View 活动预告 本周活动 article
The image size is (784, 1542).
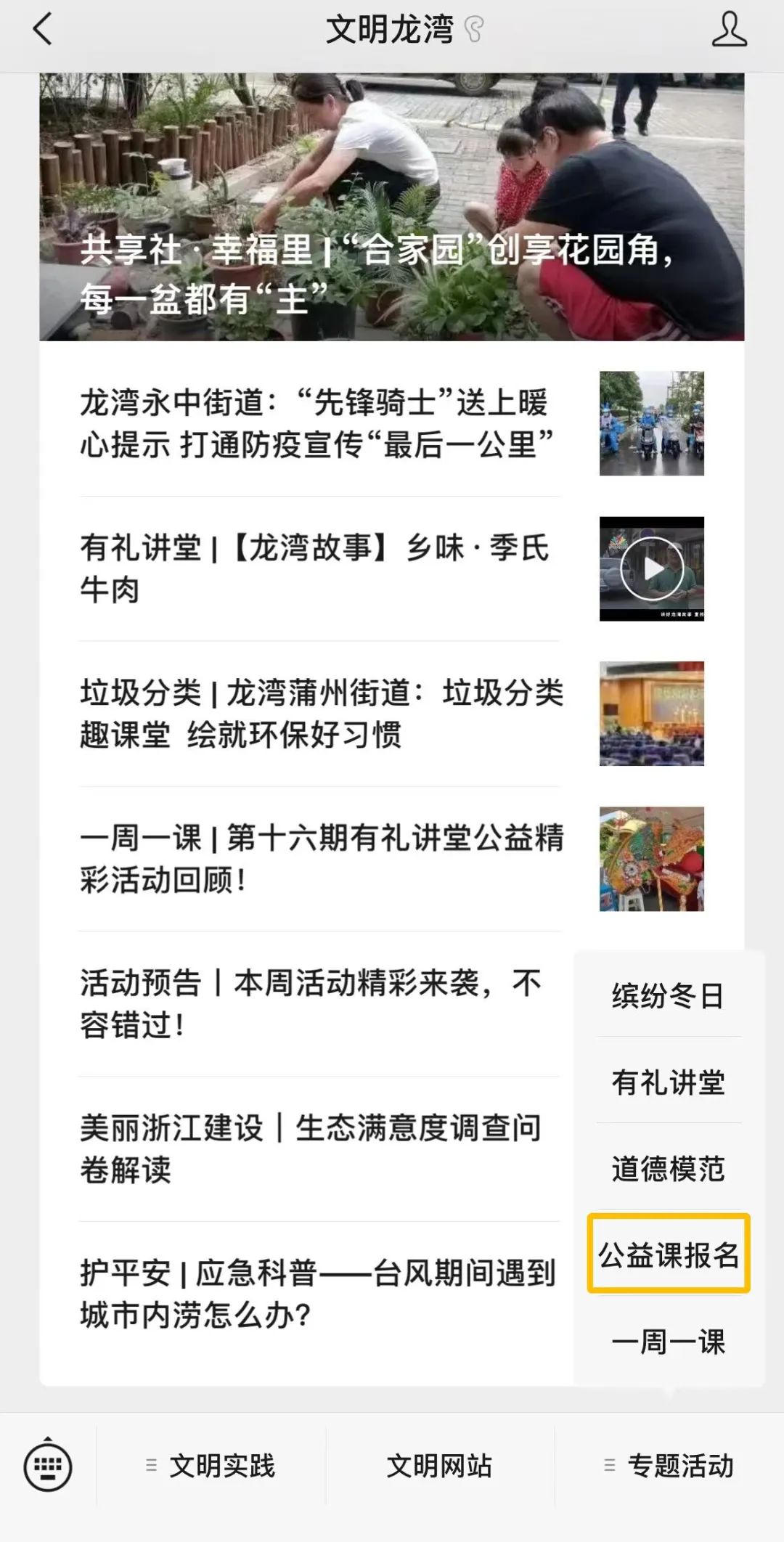point(312,1004)
